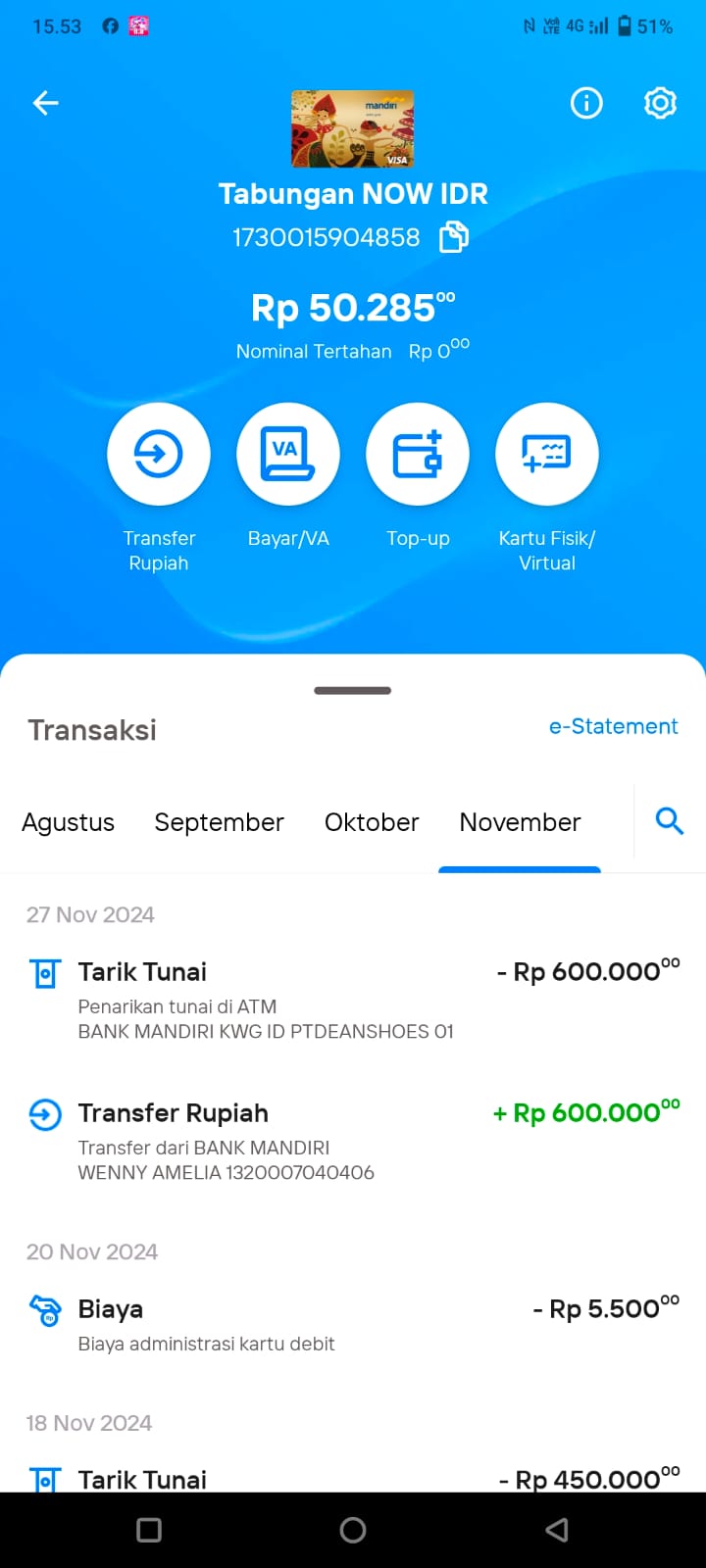The height and width of the screenshot is (1568, 706).
Task: Copy the account number 1730015904858
Action: pos(453,237)
